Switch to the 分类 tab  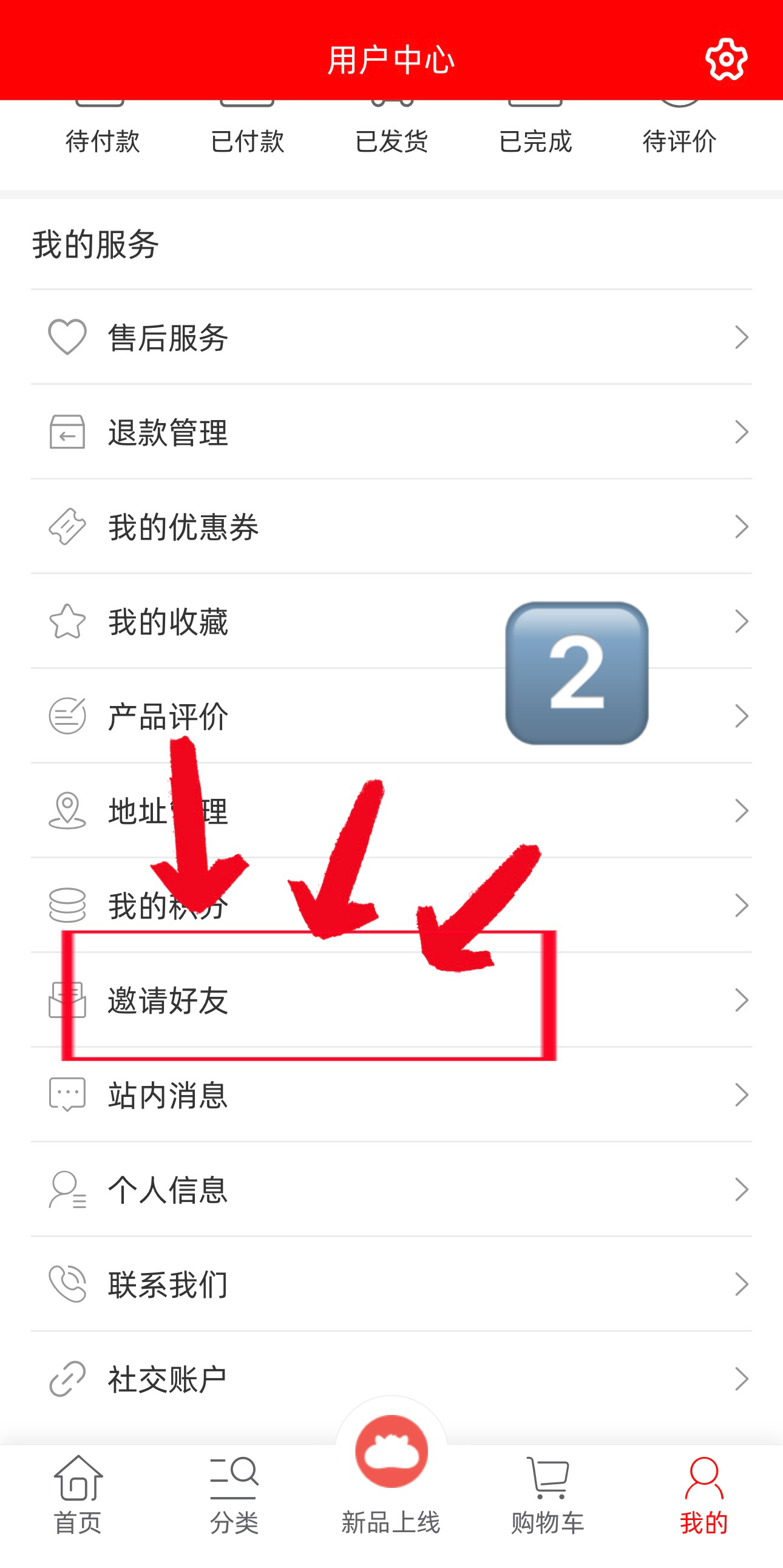[234, 1495]
